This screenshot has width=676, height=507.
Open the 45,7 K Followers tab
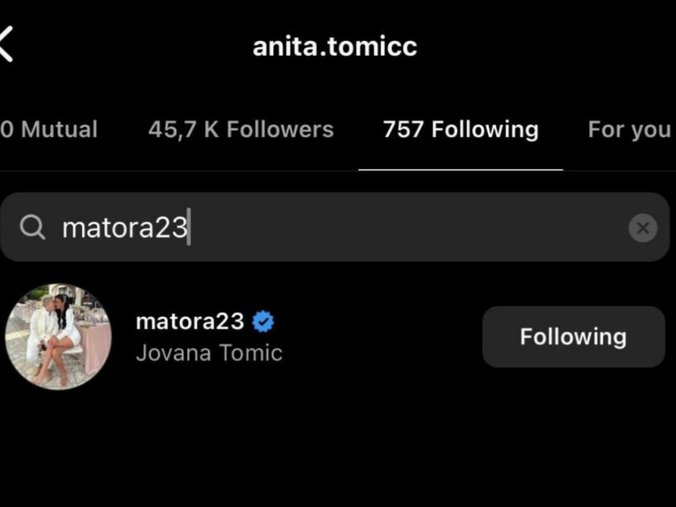pyautogui.click(x=240, y=129)
